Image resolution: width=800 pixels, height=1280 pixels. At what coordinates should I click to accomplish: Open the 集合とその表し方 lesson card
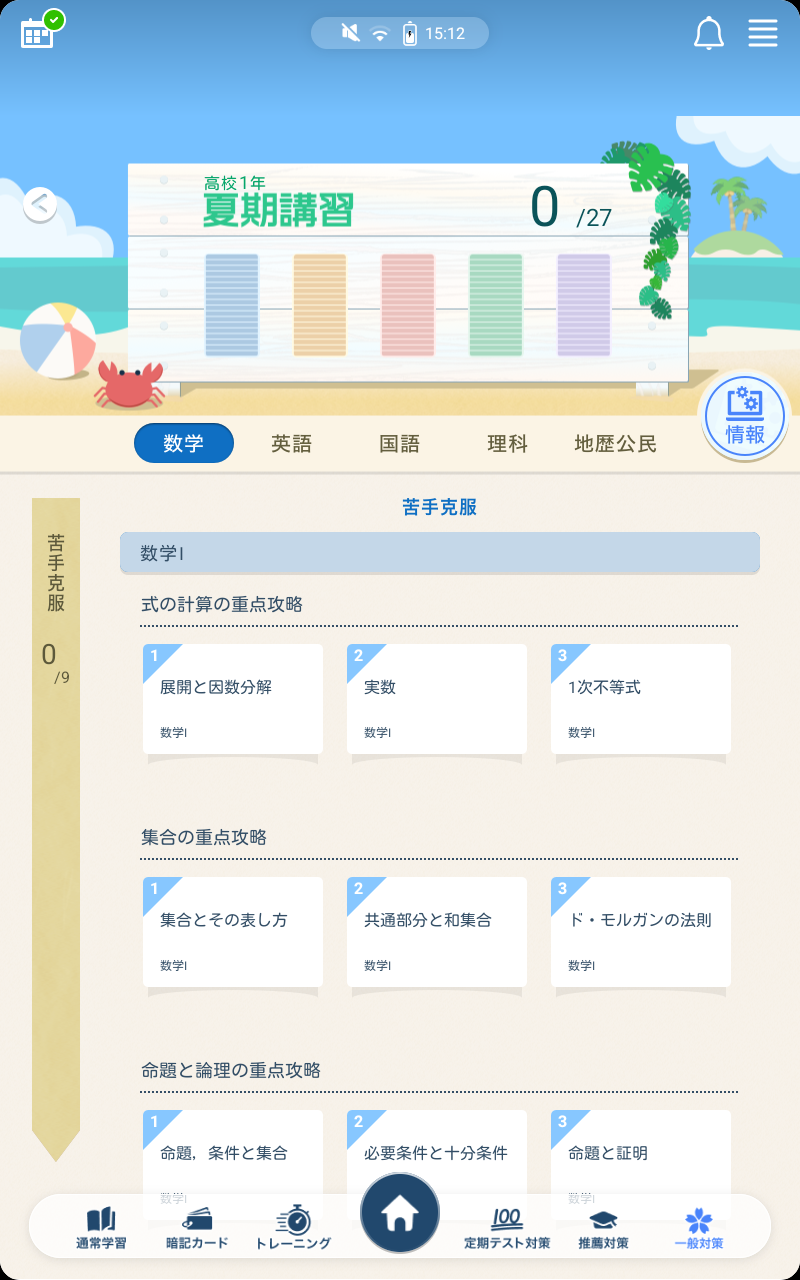233,932
